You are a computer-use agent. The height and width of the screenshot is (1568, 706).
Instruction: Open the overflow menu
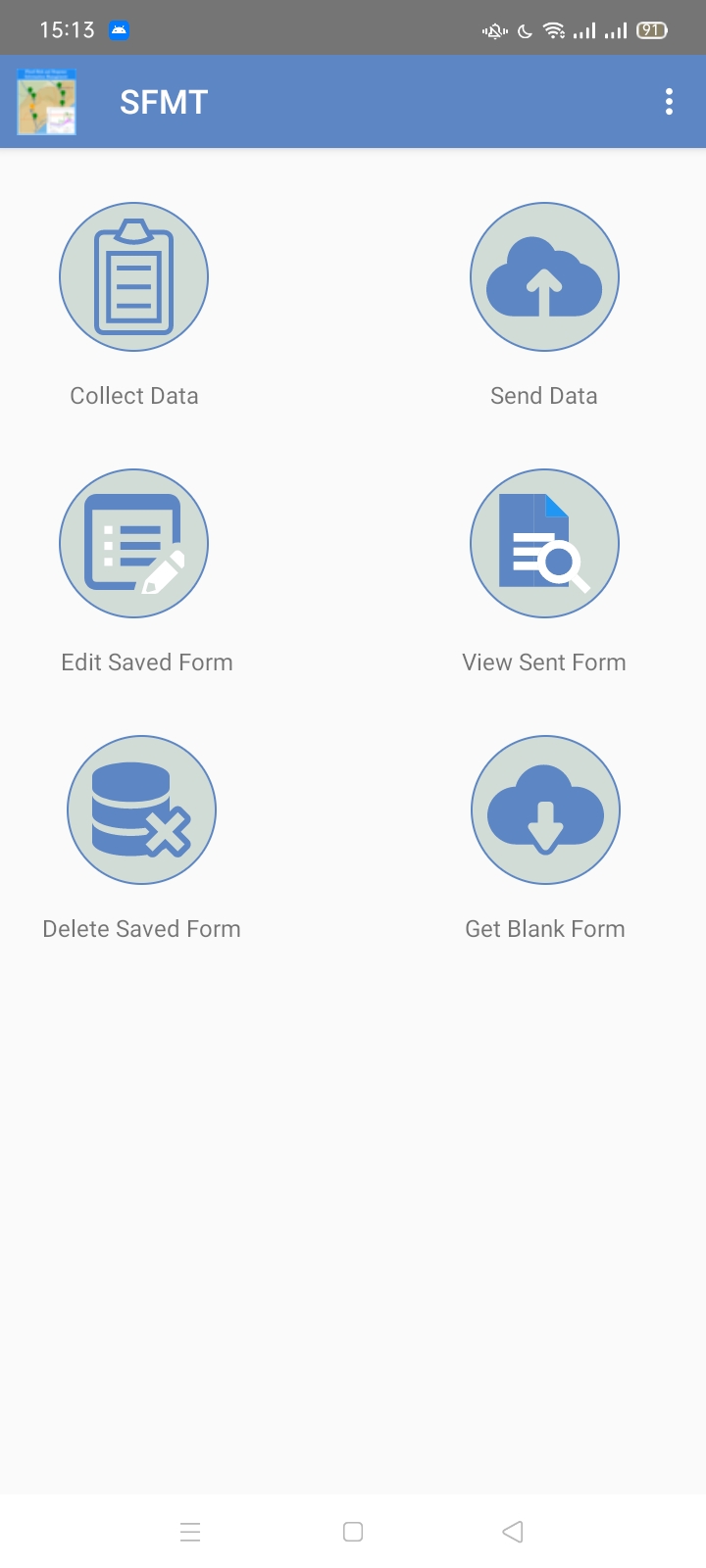(669, 102)
